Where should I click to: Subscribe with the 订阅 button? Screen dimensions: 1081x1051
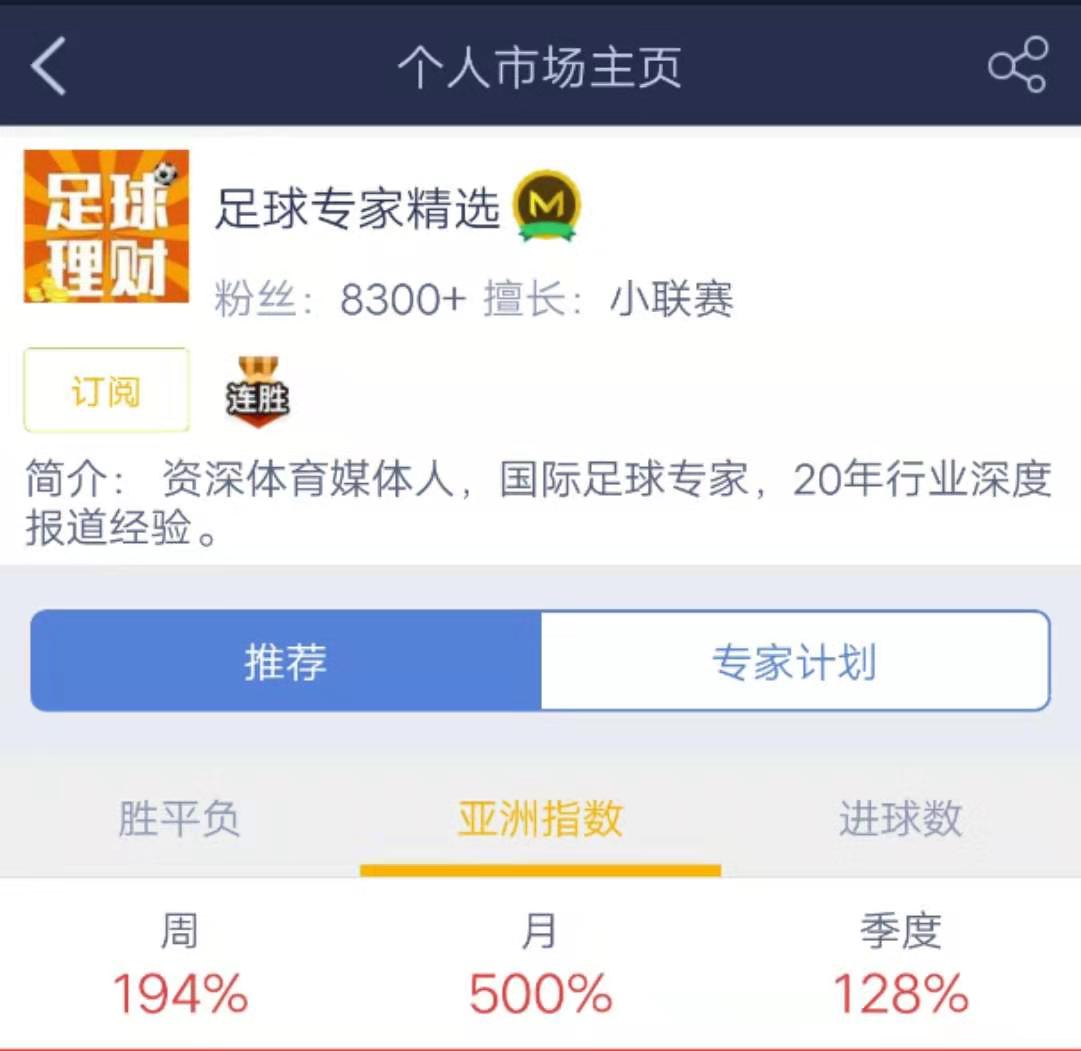(106, 391)
